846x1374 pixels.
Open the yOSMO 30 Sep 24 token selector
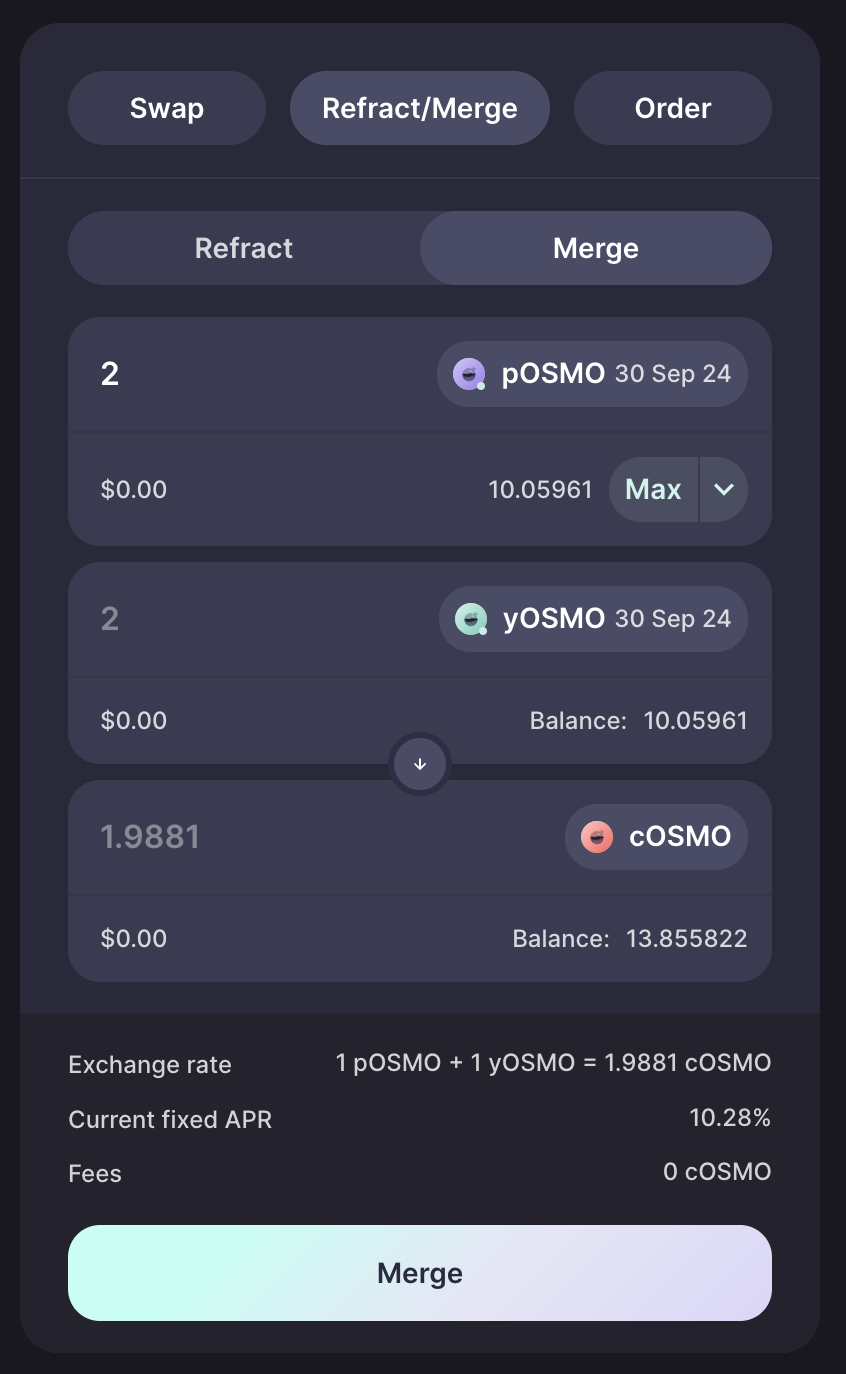point(593,619)
